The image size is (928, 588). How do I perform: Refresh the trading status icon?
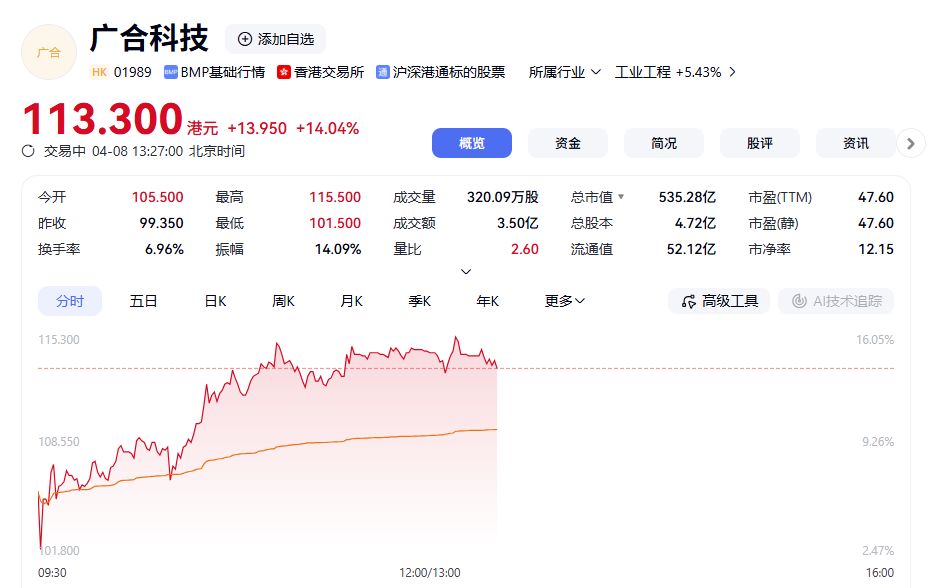tap(29, 151)
